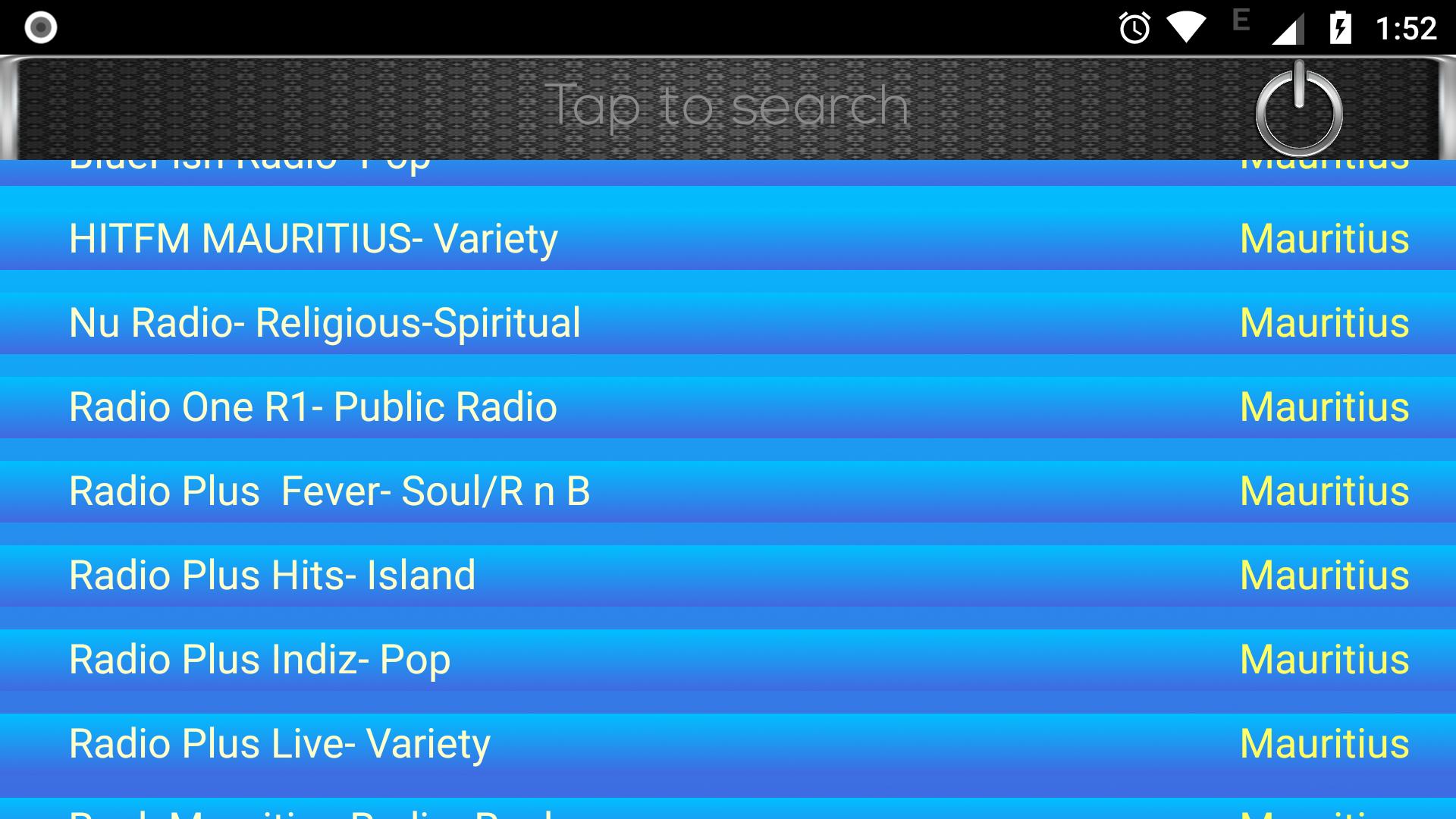The height and width of the screenshot is (819, 1456).
Task: Choose Radio Plus Hits Island station
Action: (272, 576)
